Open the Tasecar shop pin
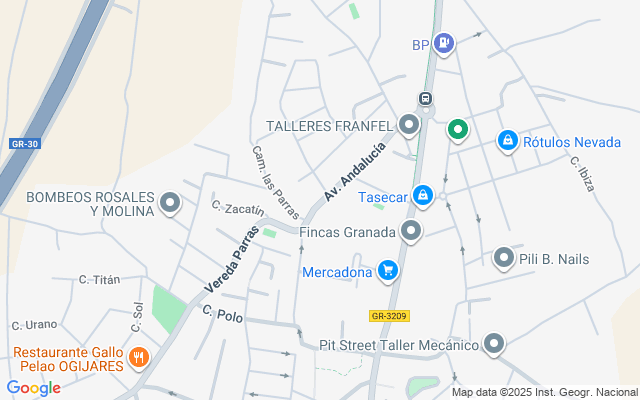Viewport: 640px width, 400px height. (423, 195)
